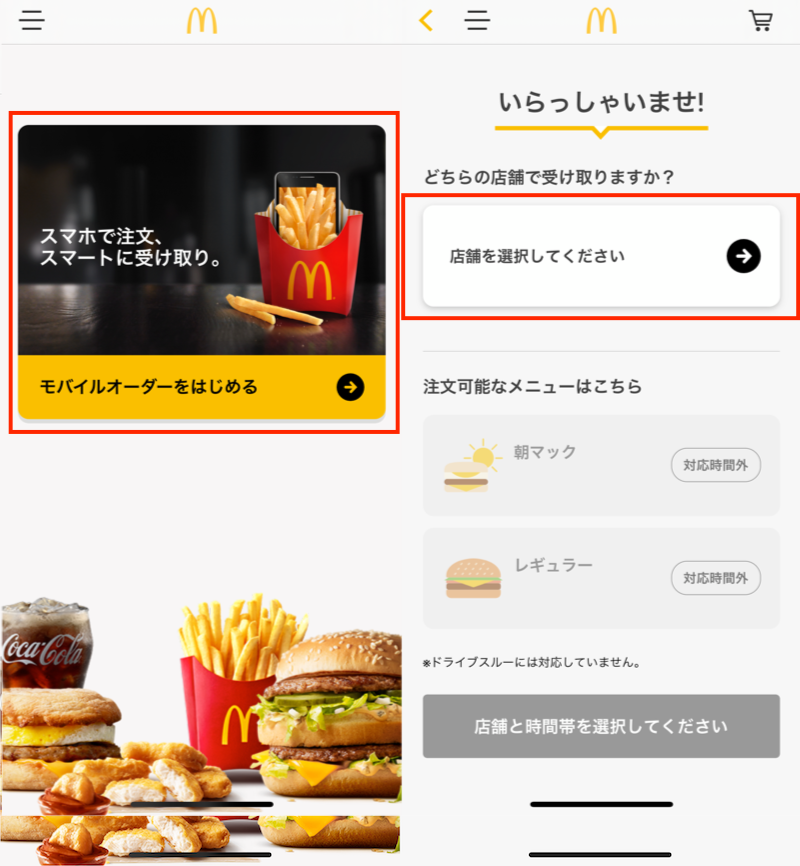Open the shopping cart
The height and width of the screenshot is (866, 800).
760,20
